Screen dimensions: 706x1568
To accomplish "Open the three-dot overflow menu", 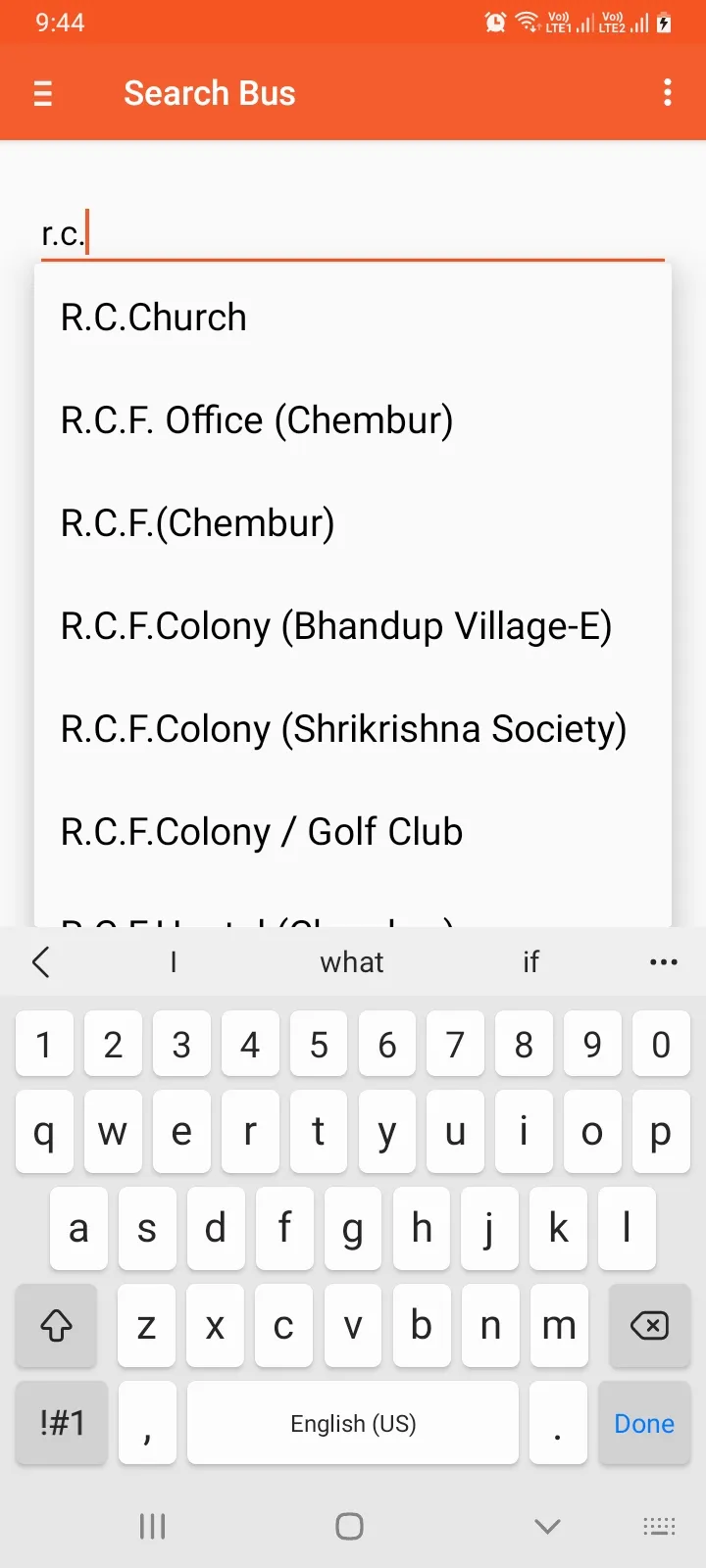I will point(668,93).
